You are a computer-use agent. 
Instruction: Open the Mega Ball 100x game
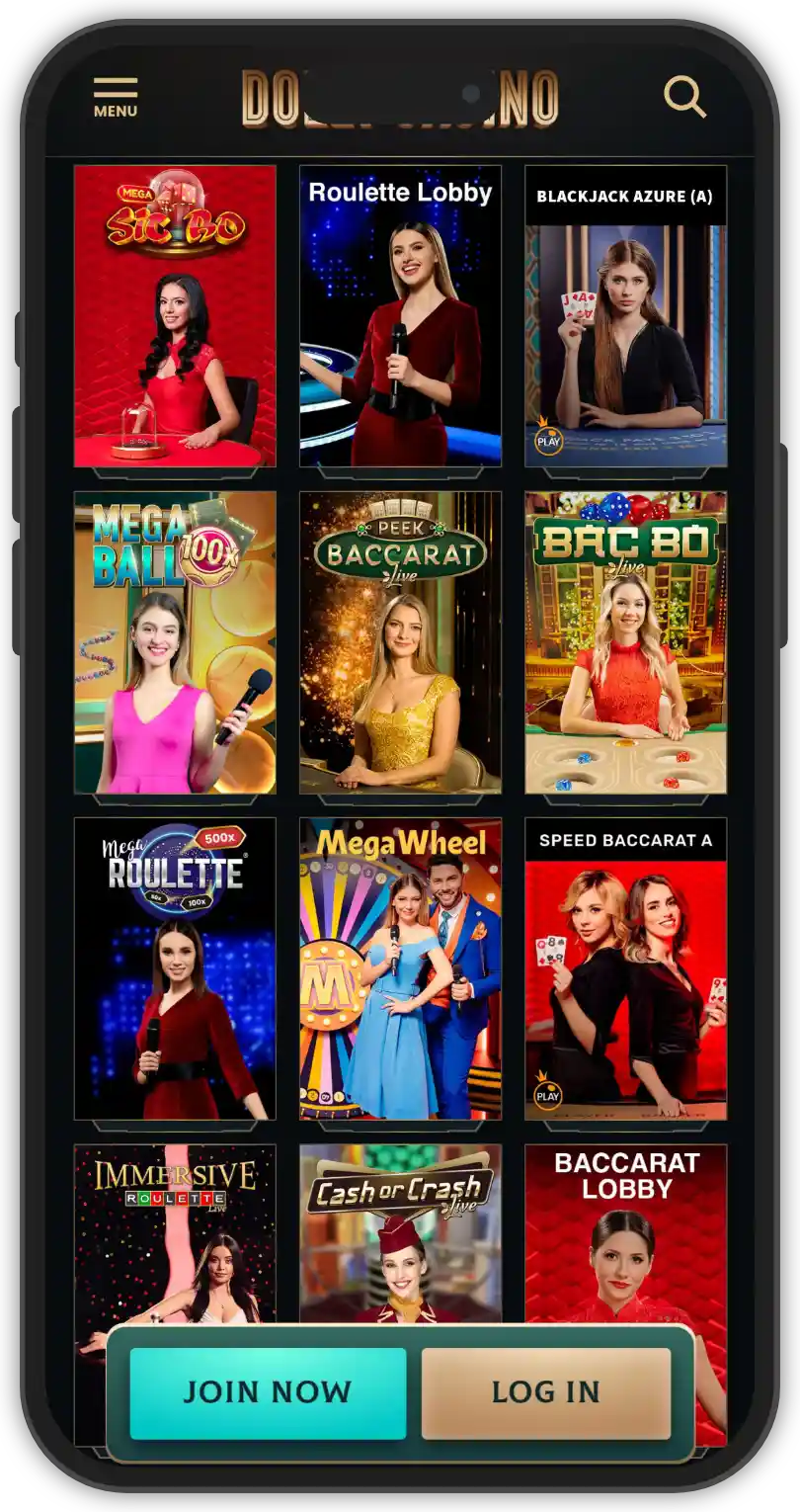click(175, 642)
